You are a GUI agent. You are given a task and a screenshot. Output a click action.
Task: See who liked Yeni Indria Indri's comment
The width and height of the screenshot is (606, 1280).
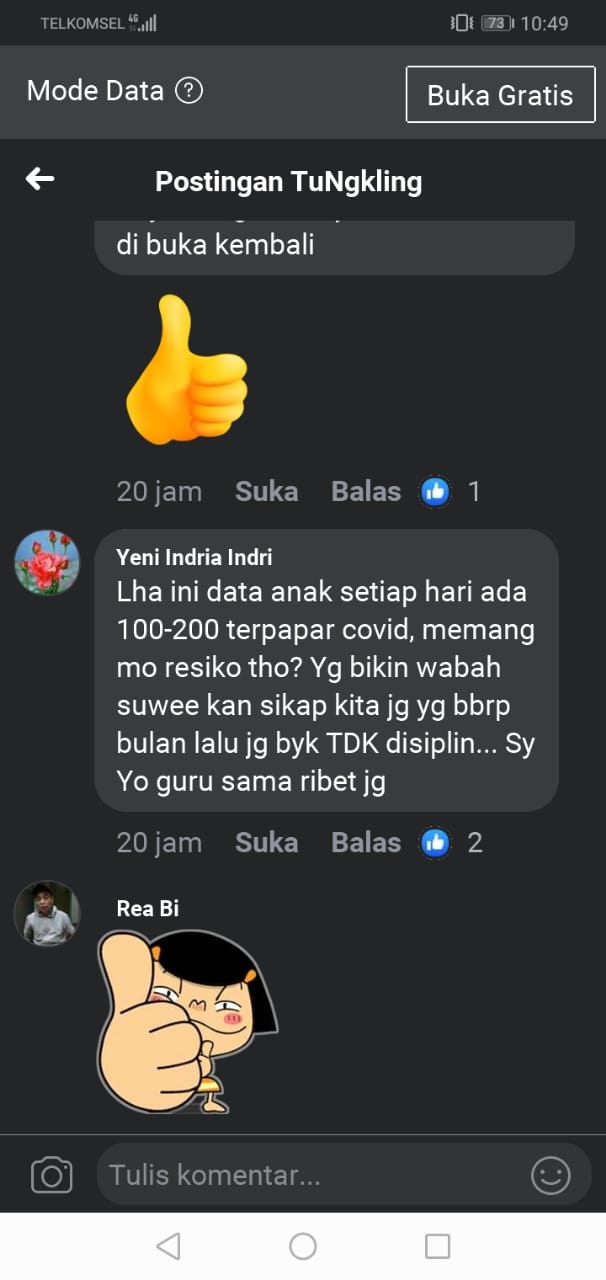(x=452, y=843)
